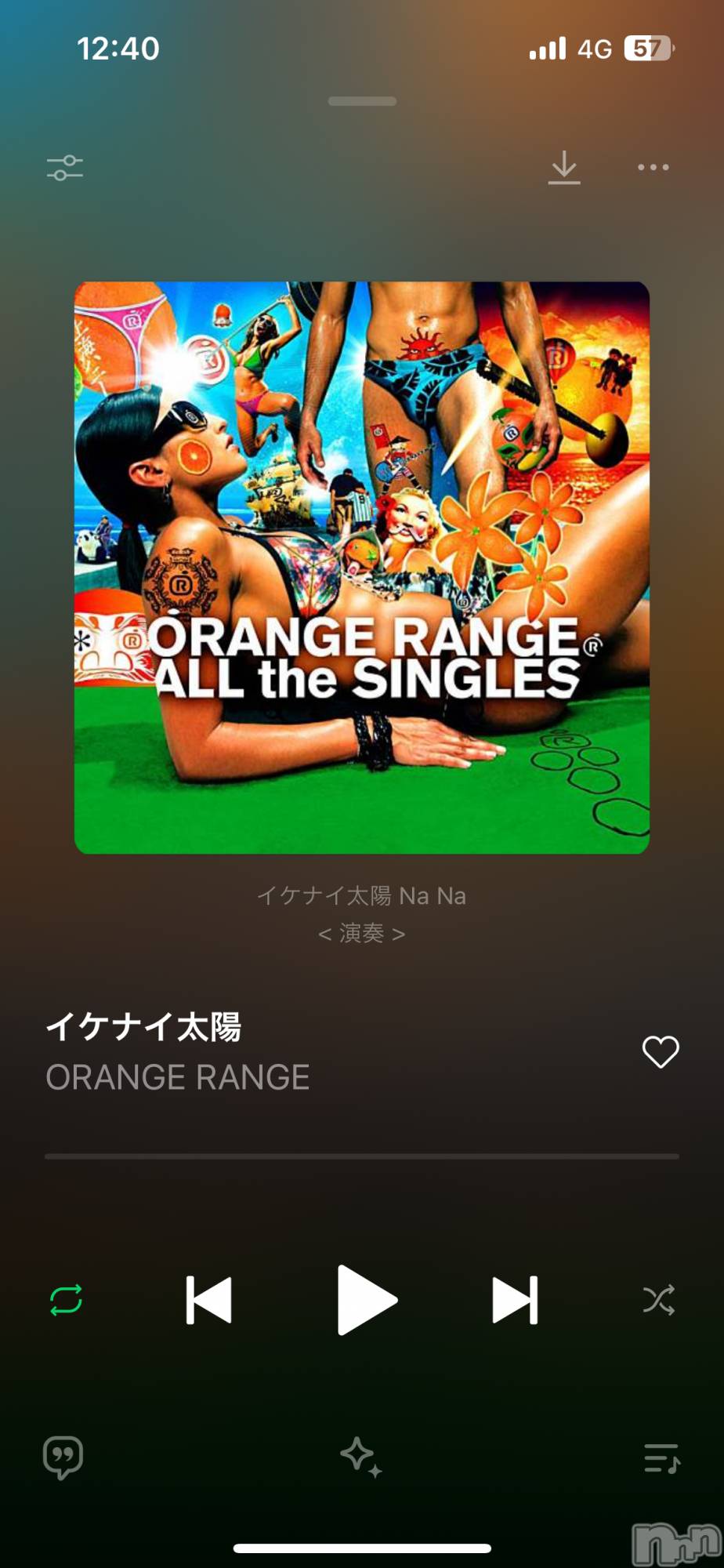The image size is (724, 1568).
Task: Tap the song progress bar
Action: [361, 1156]
